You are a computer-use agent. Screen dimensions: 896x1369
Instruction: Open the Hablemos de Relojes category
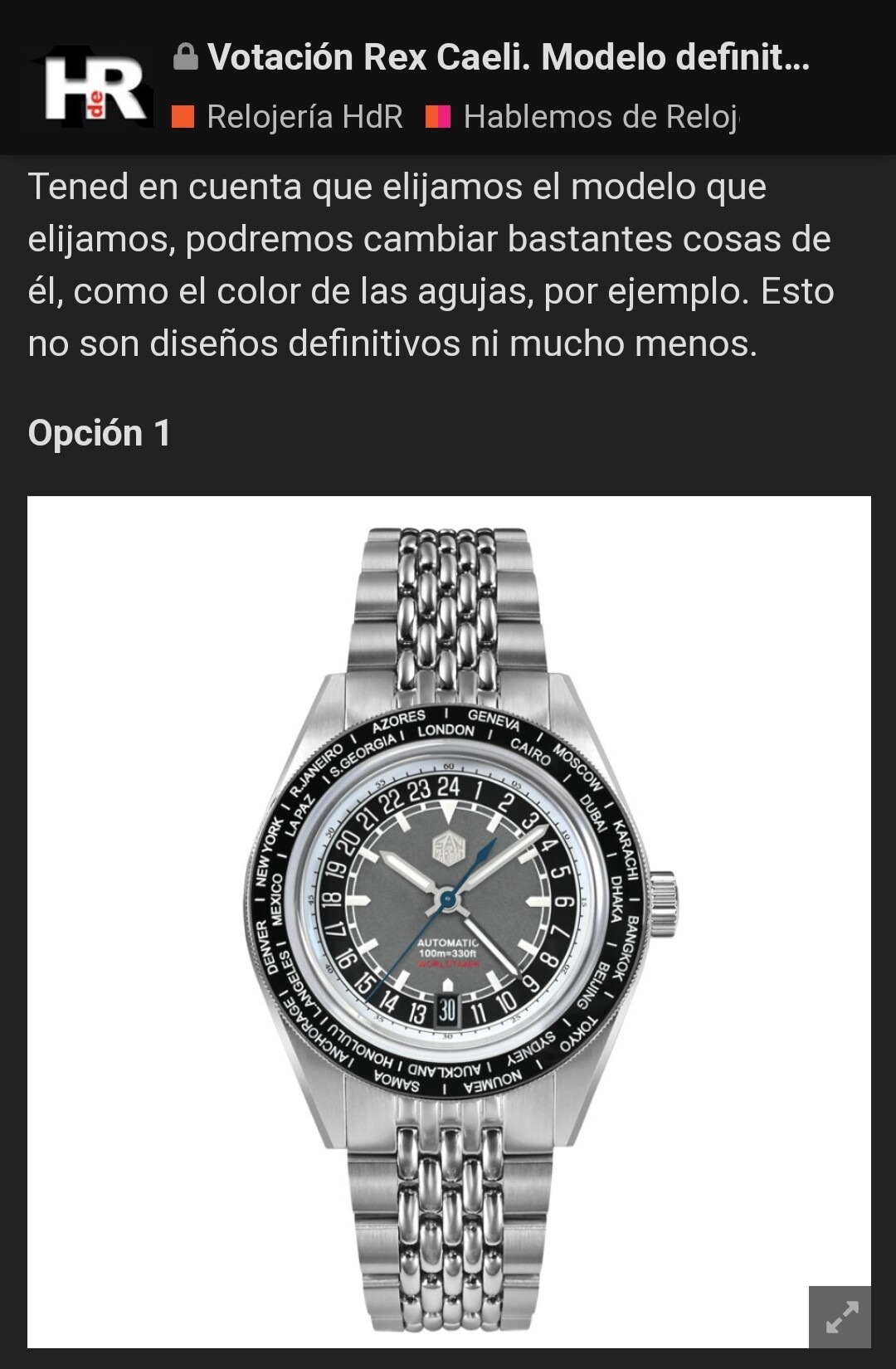[584, 117]
